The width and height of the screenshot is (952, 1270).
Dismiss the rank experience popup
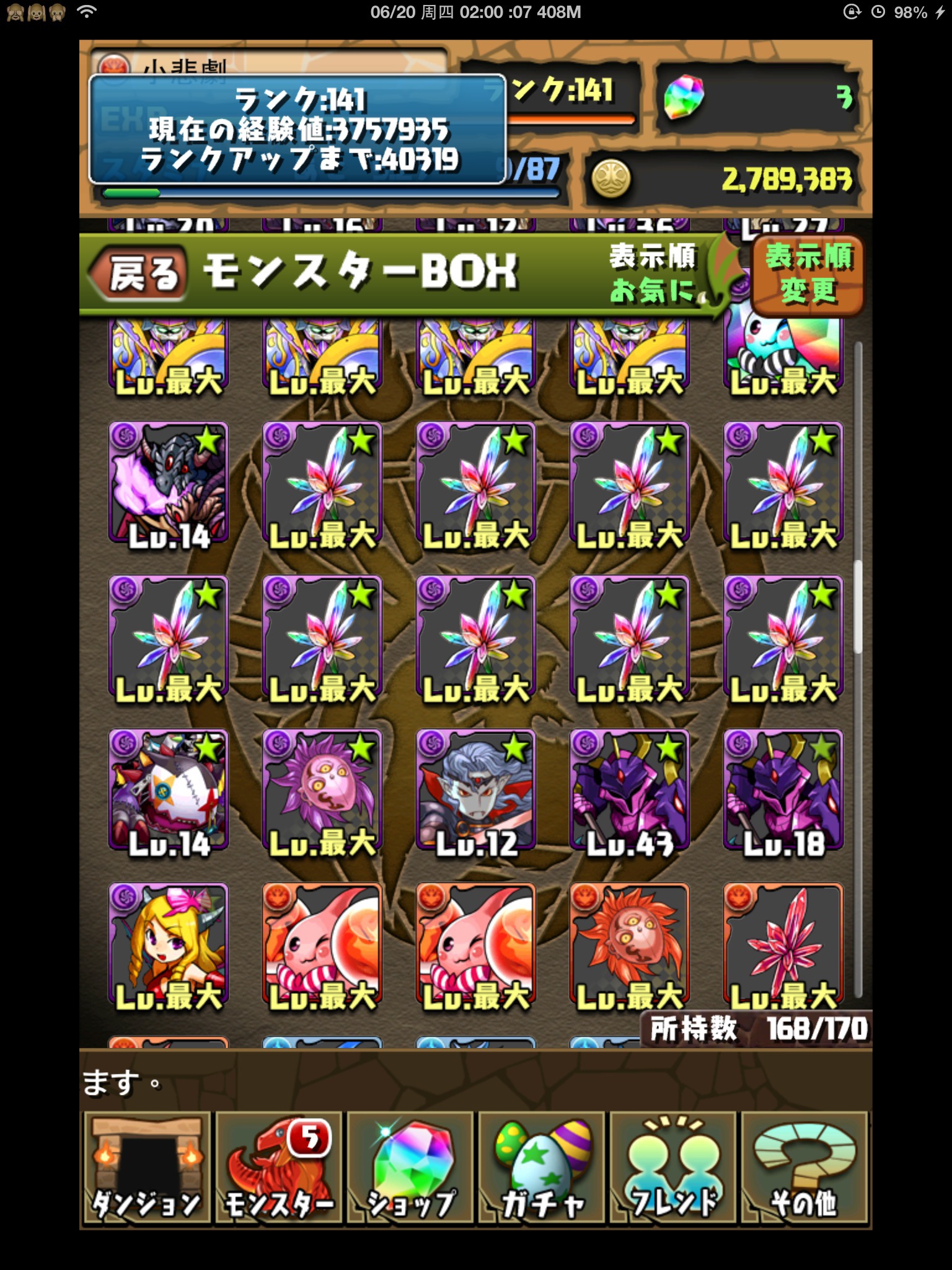point(297,129)
